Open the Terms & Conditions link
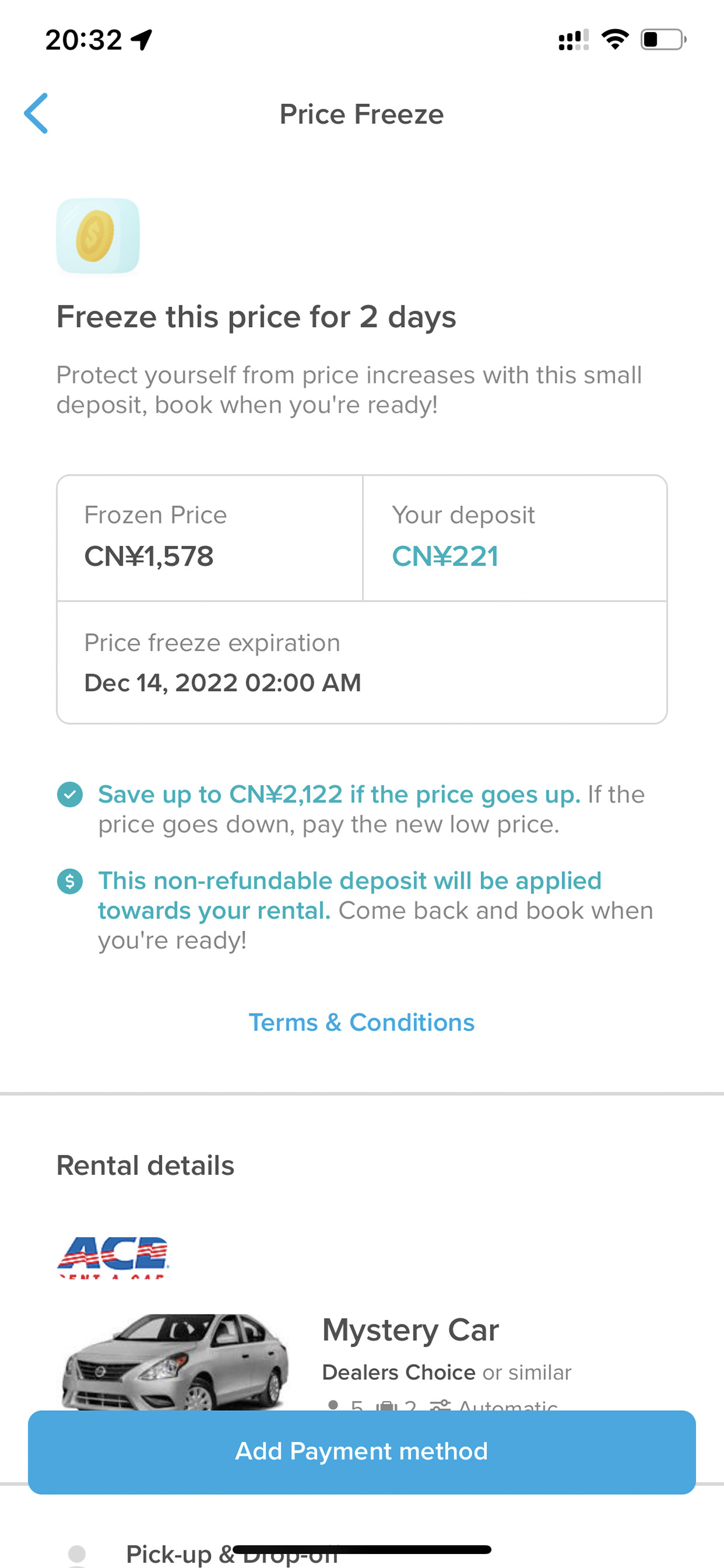724x1568 pixels. pyautogui.click(x=361, y=1022)
